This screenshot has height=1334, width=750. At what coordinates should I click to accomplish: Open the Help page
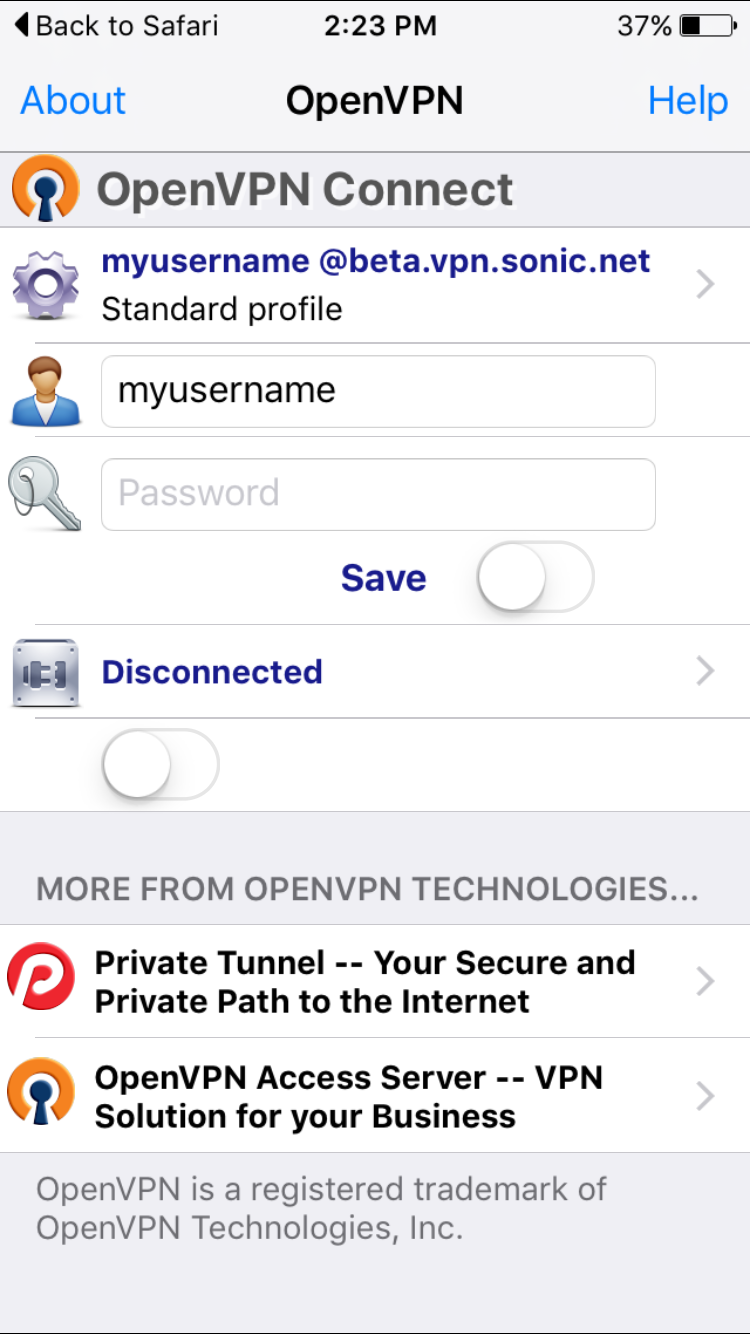tap(688, 100)
